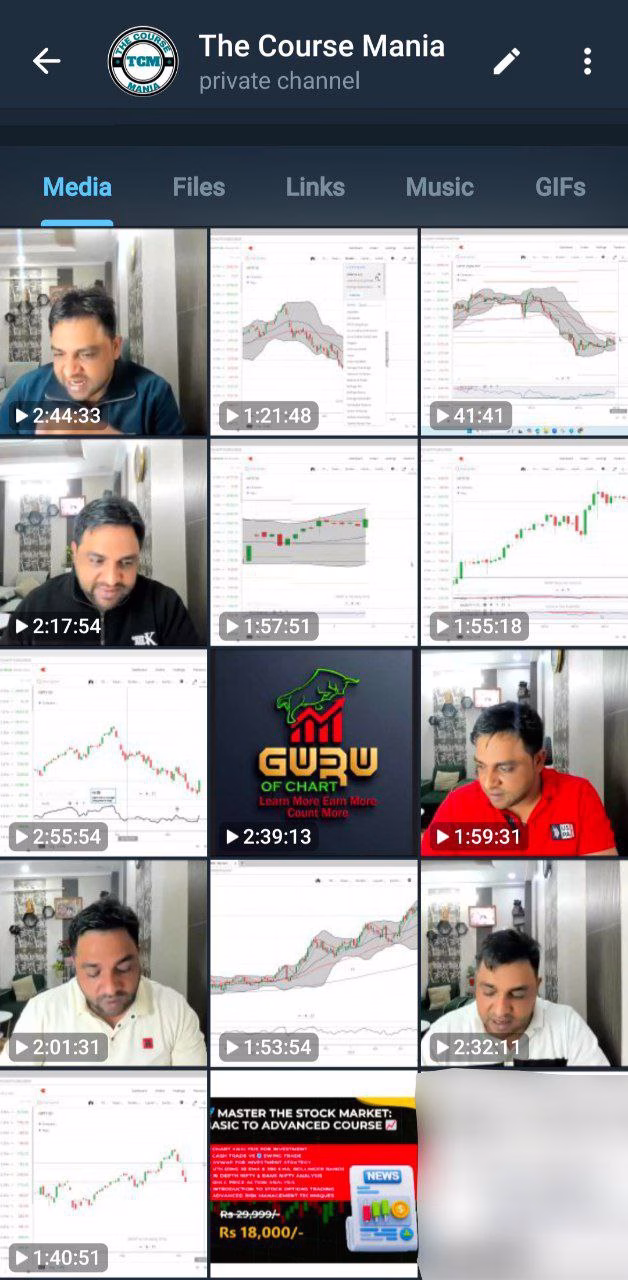Edit the channel with pencil icon
The width and height of the screenshot is (628, 1280).
click(506, 62)
